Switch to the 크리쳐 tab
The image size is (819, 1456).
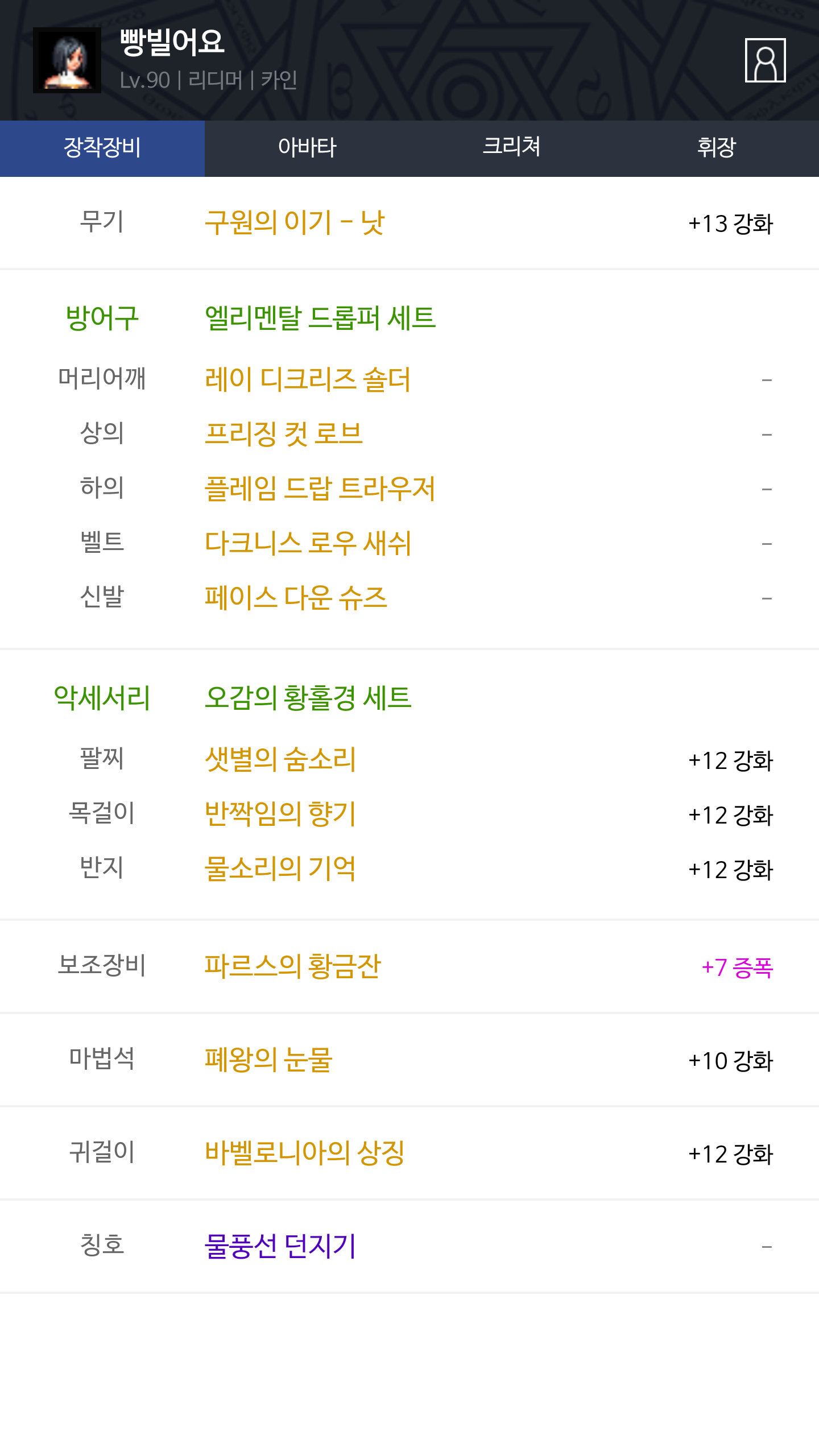512,148
